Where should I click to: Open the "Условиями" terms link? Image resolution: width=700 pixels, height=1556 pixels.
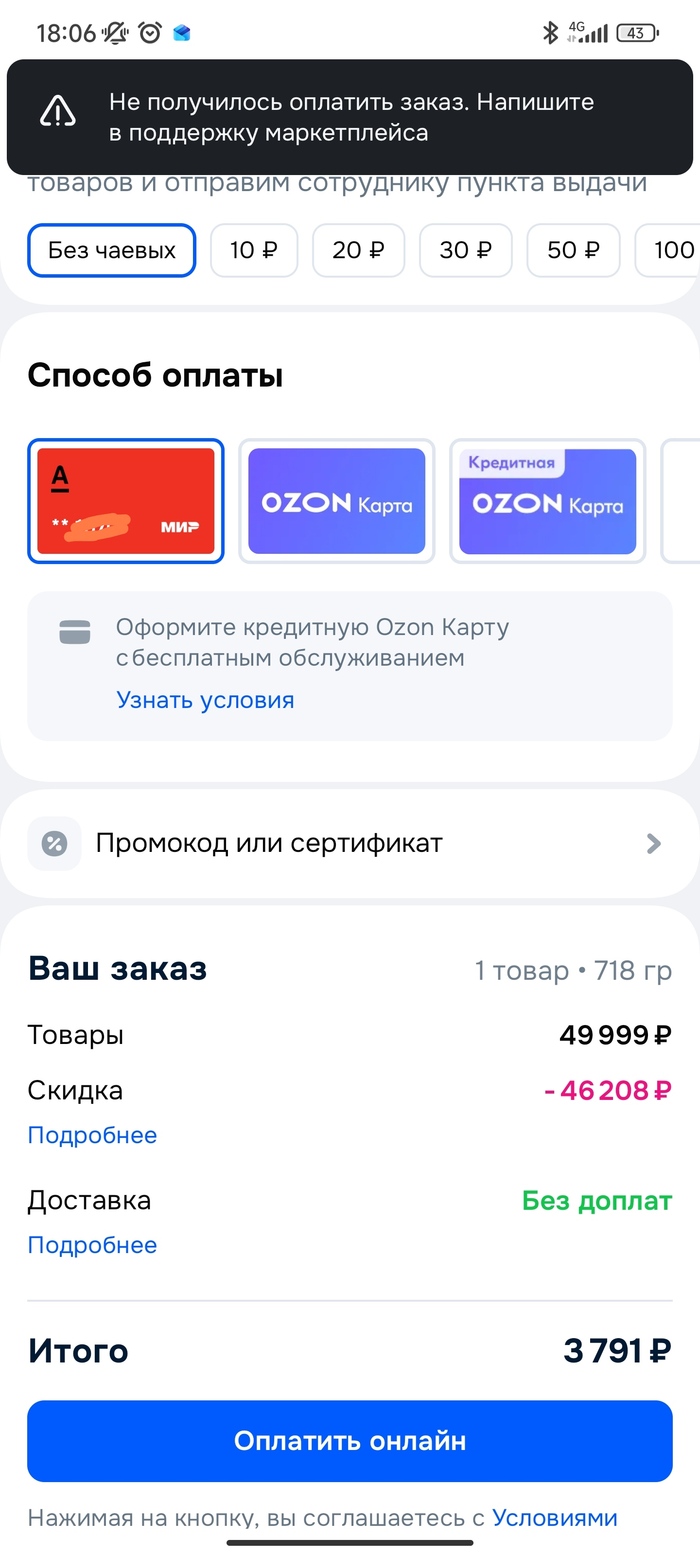click(x=555, y=1518)
